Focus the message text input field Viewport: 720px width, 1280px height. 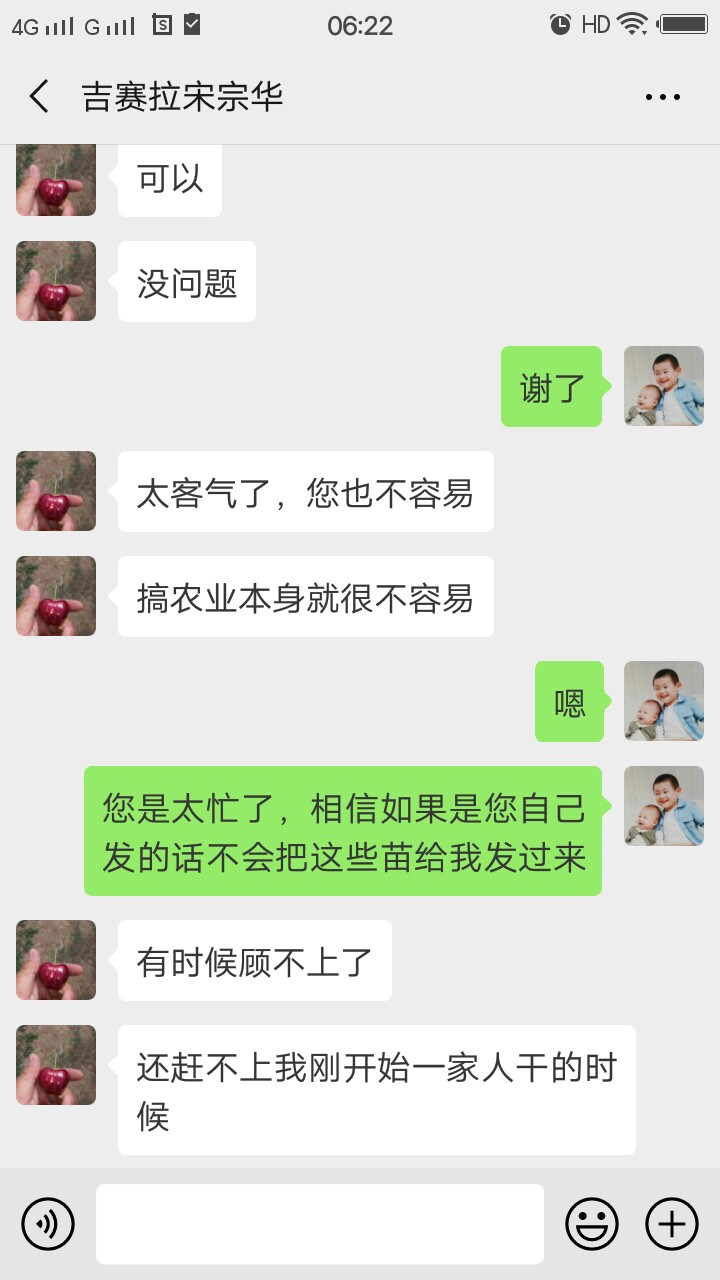click(x=320, y=1223)
